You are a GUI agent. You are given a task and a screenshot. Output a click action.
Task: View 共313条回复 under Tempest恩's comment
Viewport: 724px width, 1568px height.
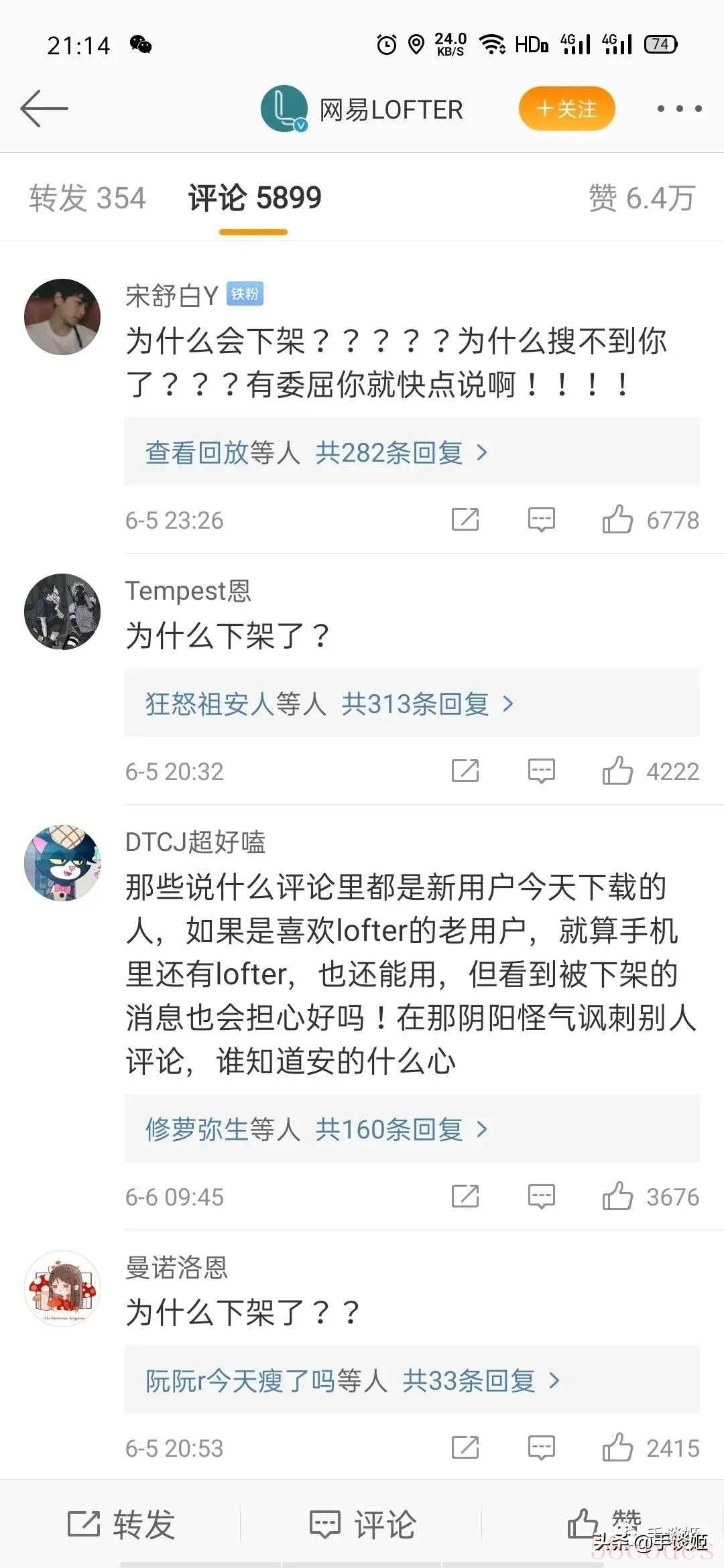[427, 704]
